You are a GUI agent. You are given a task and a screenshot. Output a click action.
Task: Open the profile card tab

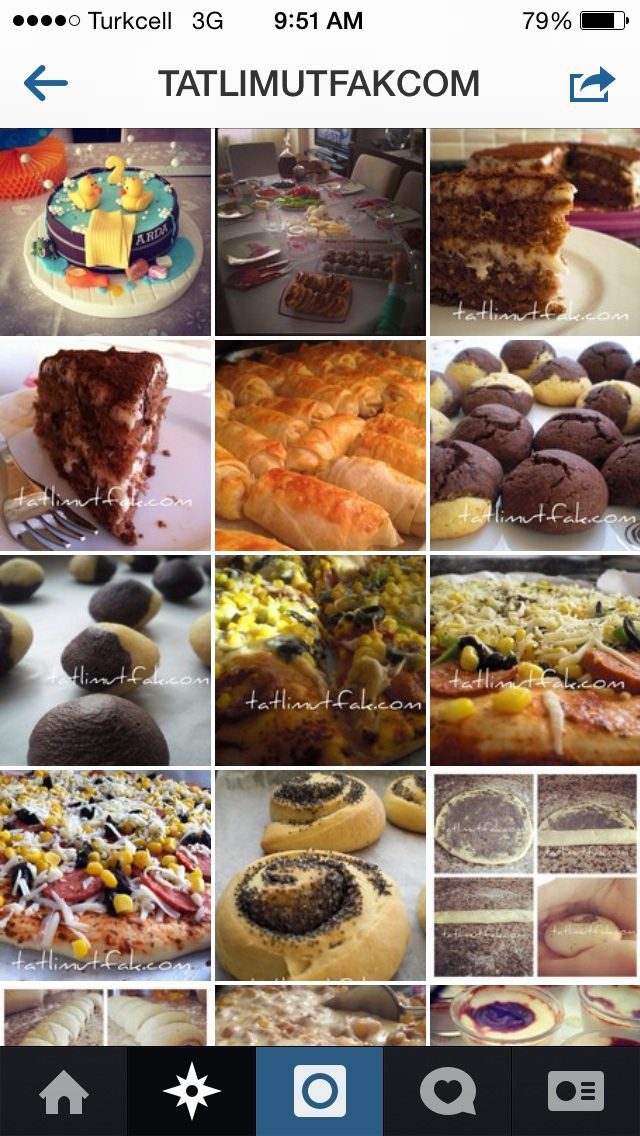pos(576,1091)
